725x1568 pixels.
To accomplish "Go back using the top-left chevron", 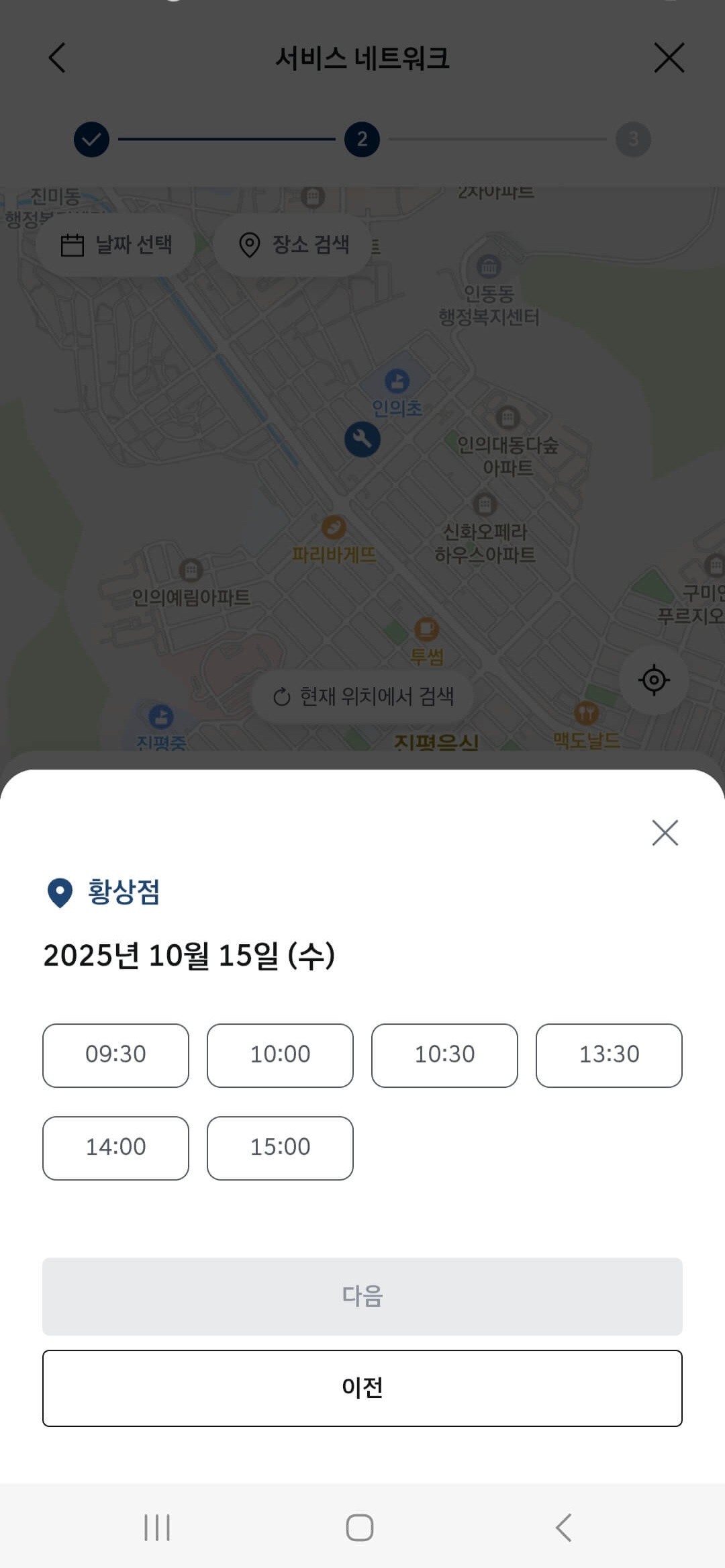I will (56, 58).
